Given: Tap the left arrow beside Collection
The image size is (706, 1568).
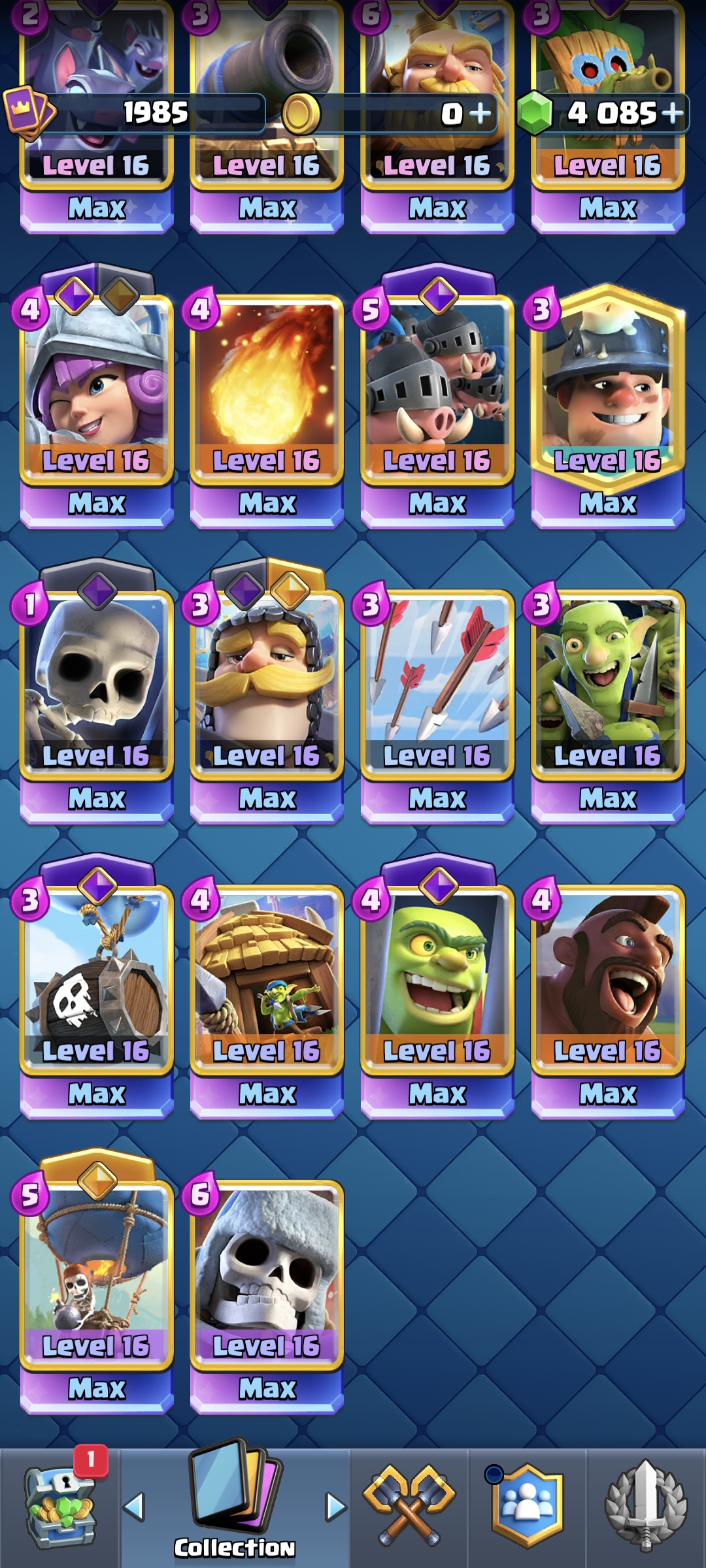Looking at the screenshot, I should [x=134, y=1507].
